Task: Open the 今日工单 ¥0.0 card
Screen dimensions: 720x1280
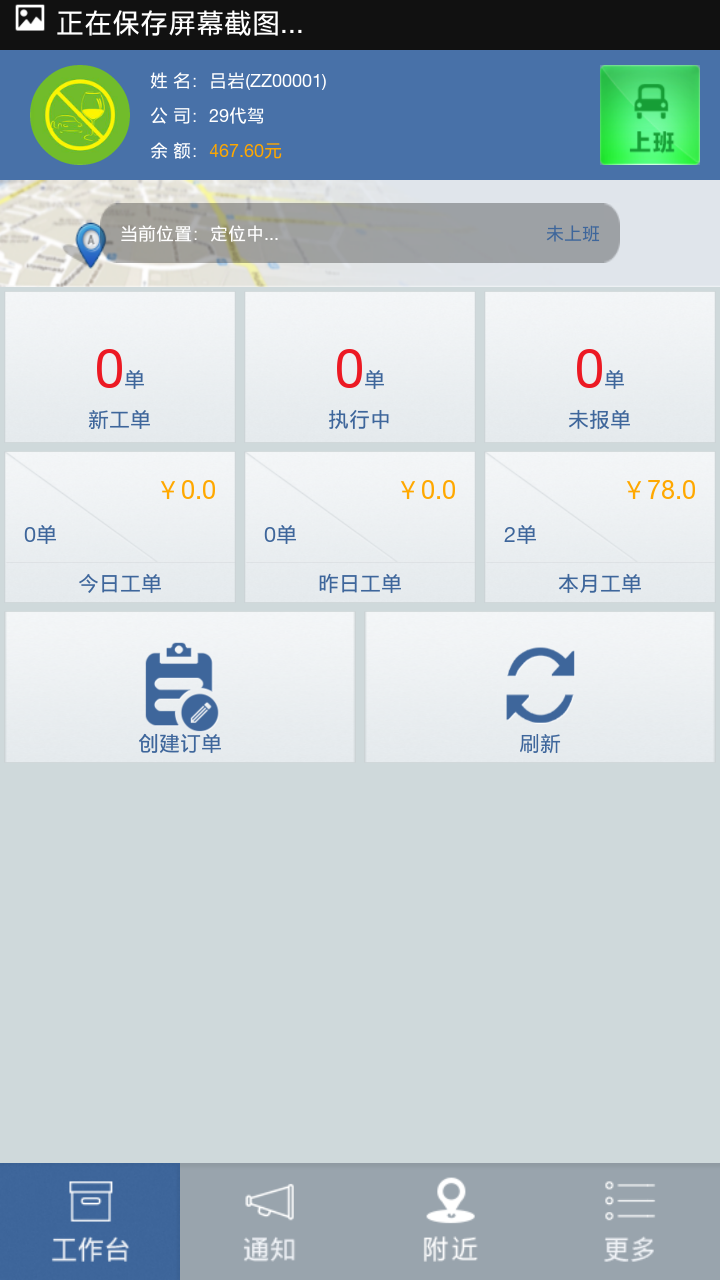Action: (119, 527)
